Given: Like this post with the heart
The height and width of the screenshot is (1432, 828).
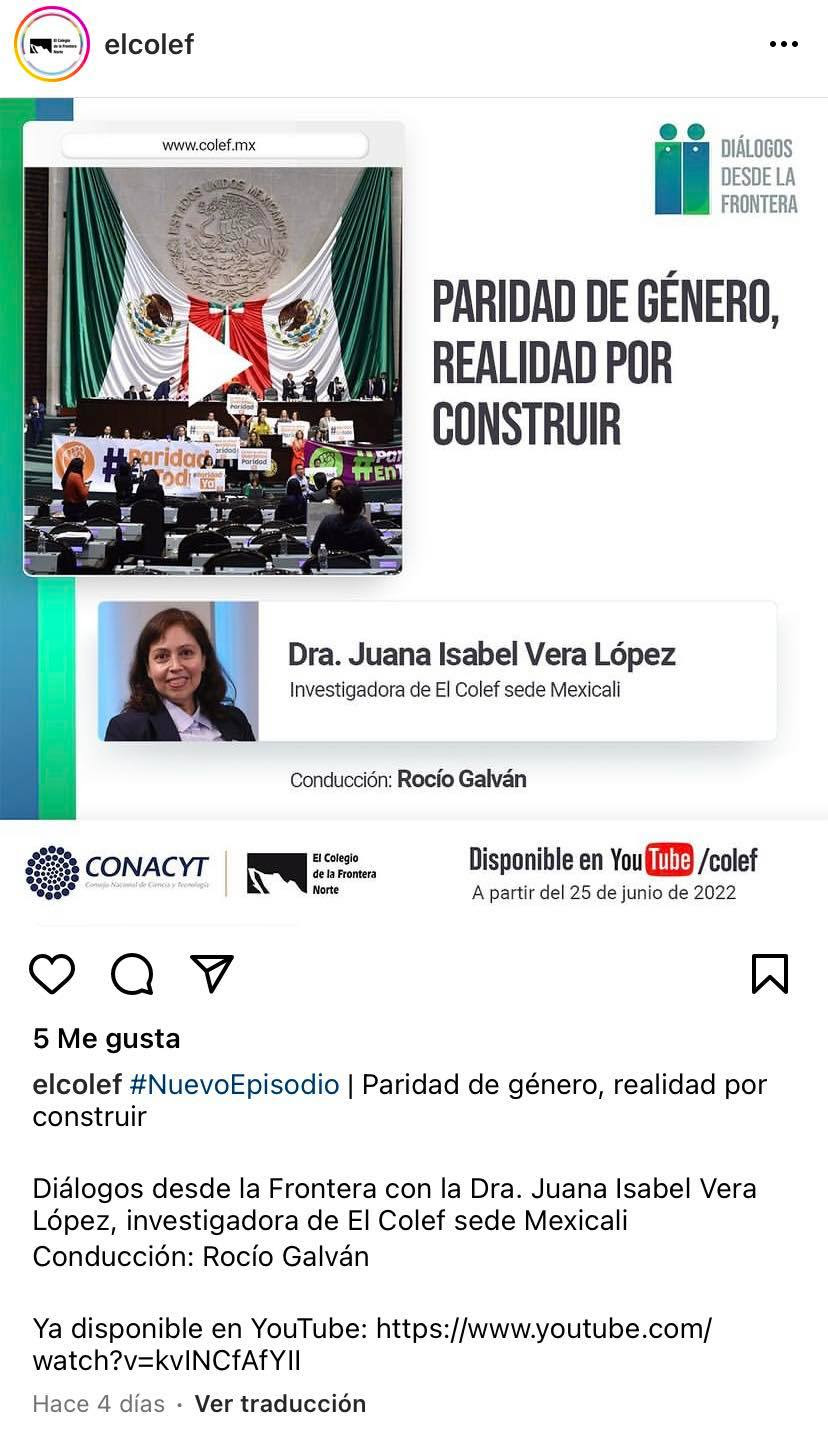Looking at the screenshot, I should tap(52, 973).
